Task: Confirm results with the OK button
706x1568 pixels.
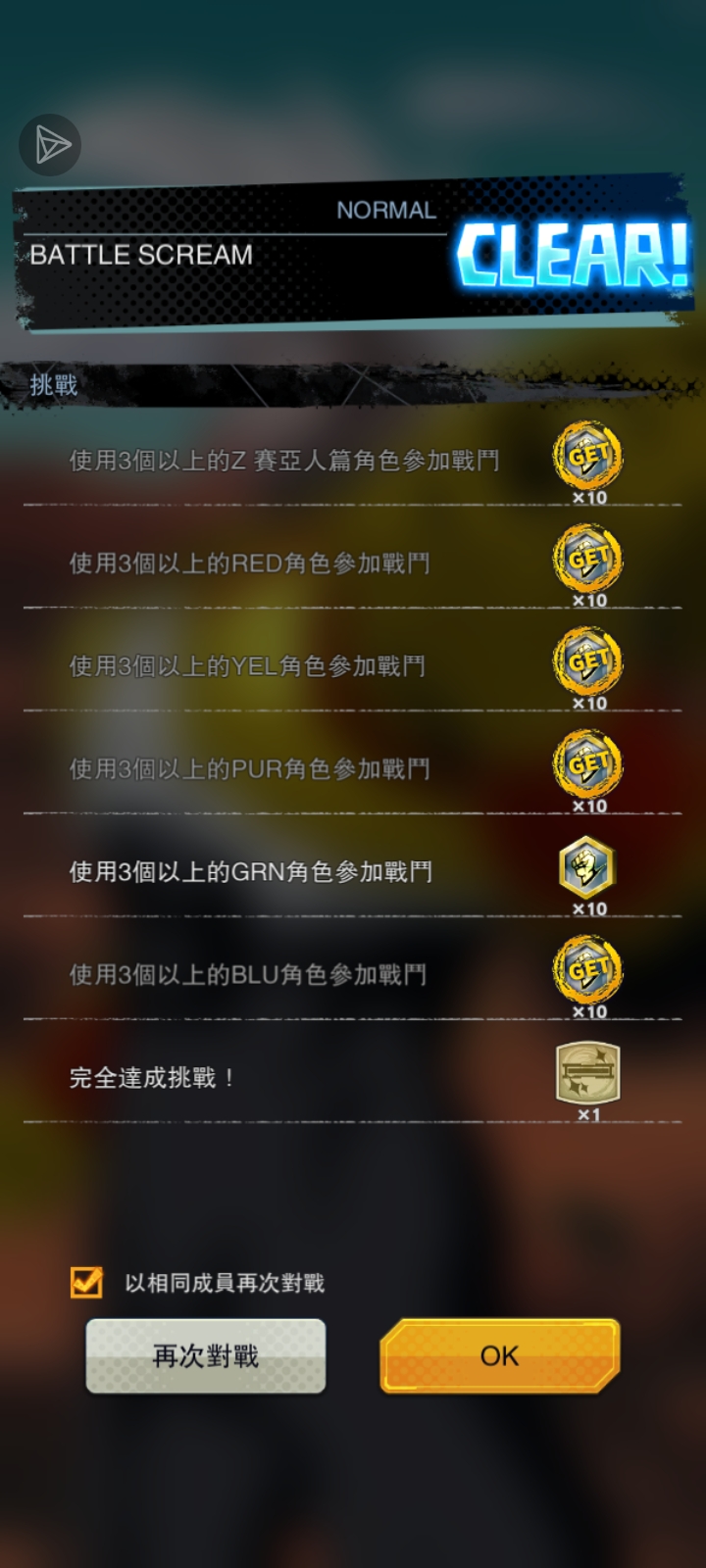Action: (x=500, y=1356)
